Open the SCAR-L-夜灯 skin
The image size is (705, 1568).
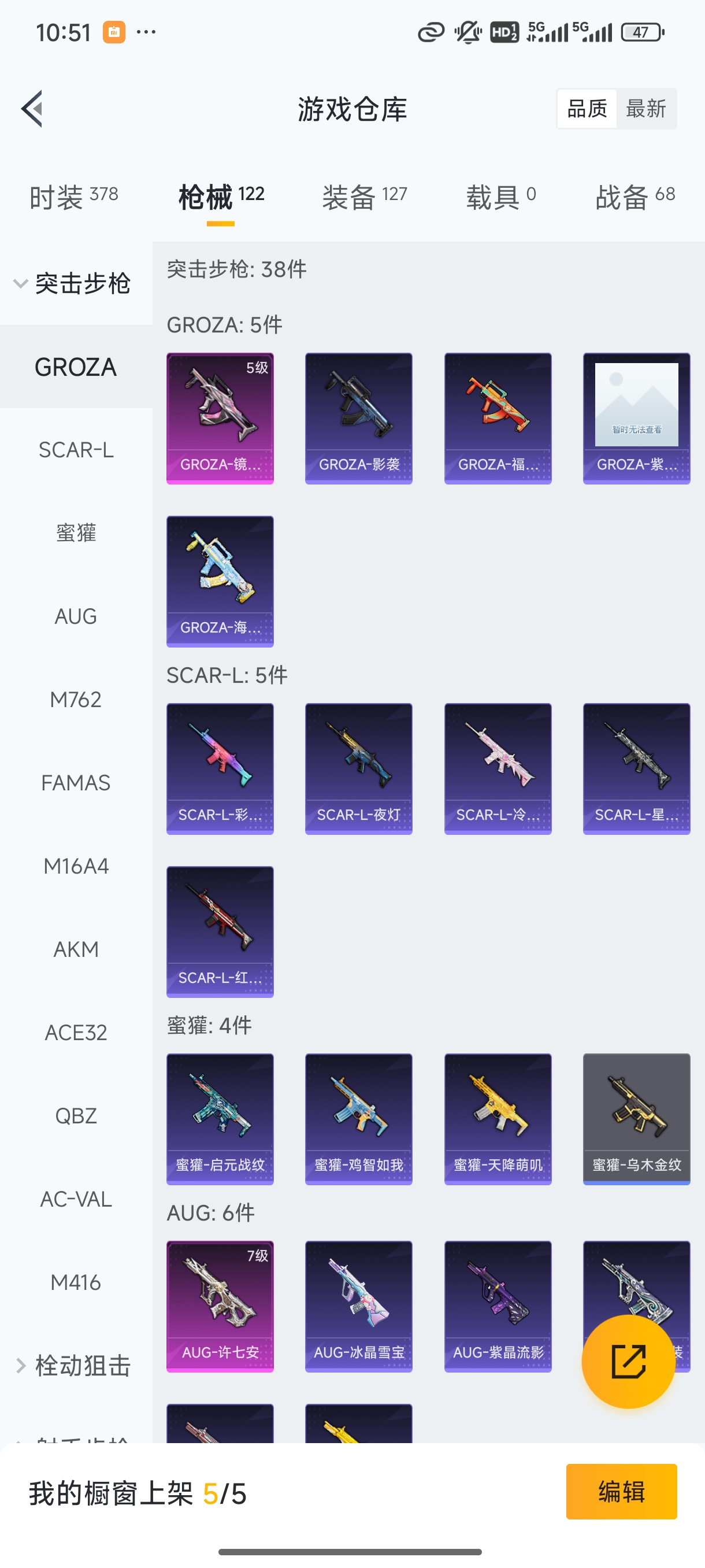pos(358,768)
